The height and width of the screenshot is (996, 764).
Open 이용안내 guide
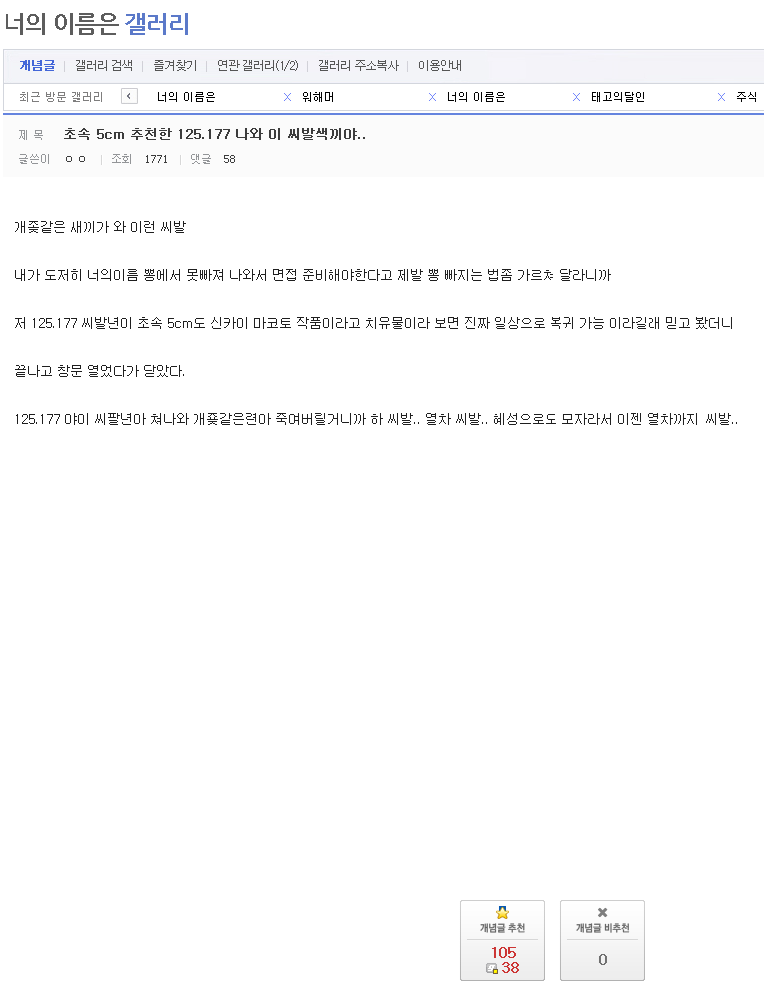[x=439, y=66]
